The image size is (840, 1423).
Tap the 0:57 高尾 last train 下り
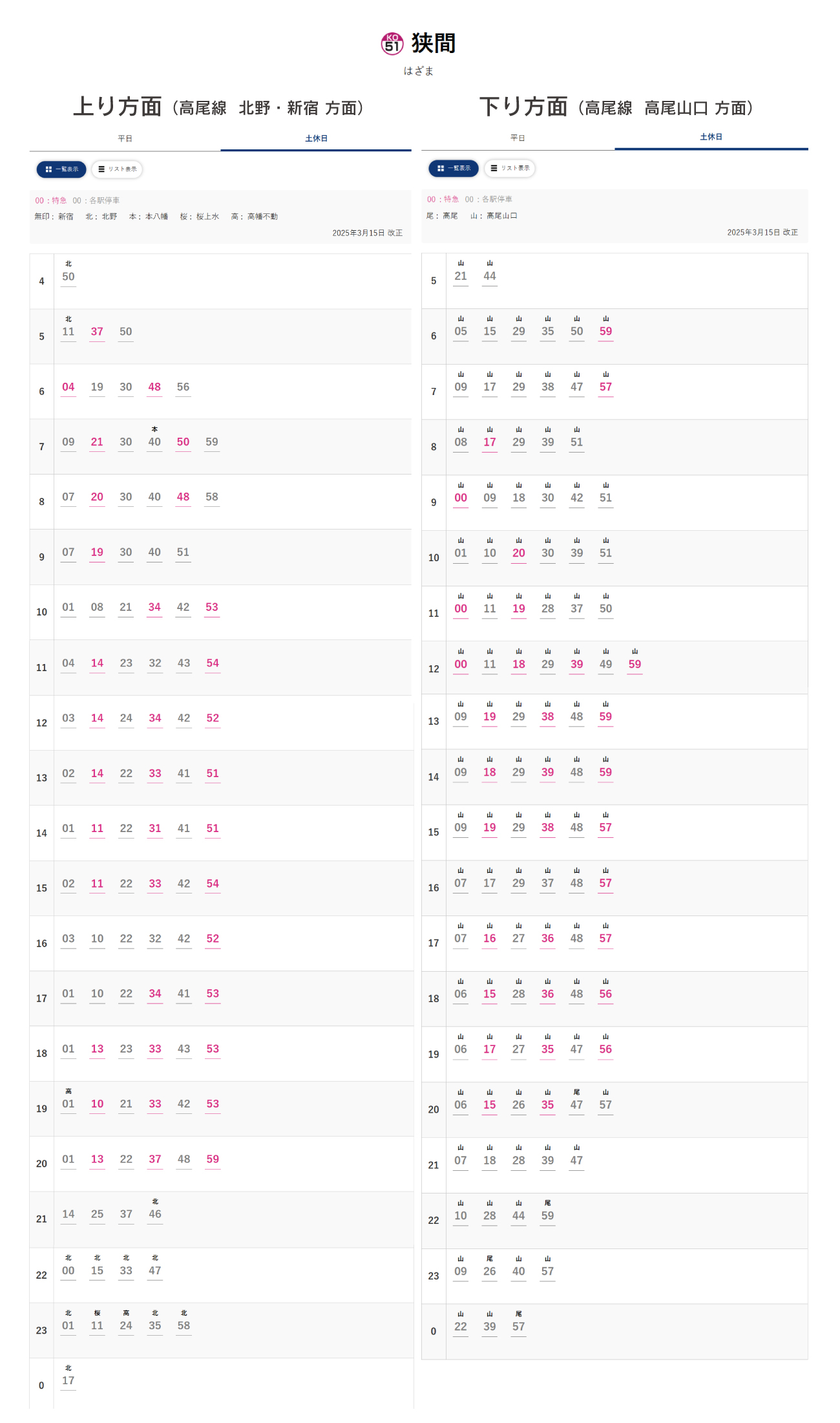pyautogui.click(x=519, y=1323)
